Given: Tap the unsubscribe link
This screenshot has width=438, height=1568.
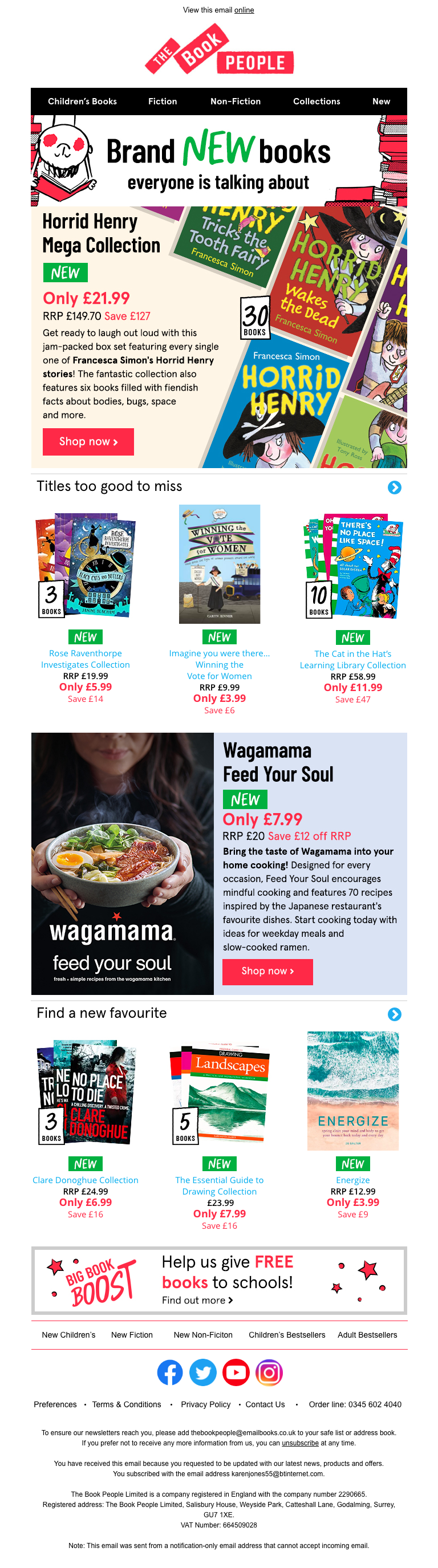Looking at the screenshot, I should [x=300, y=1443].
